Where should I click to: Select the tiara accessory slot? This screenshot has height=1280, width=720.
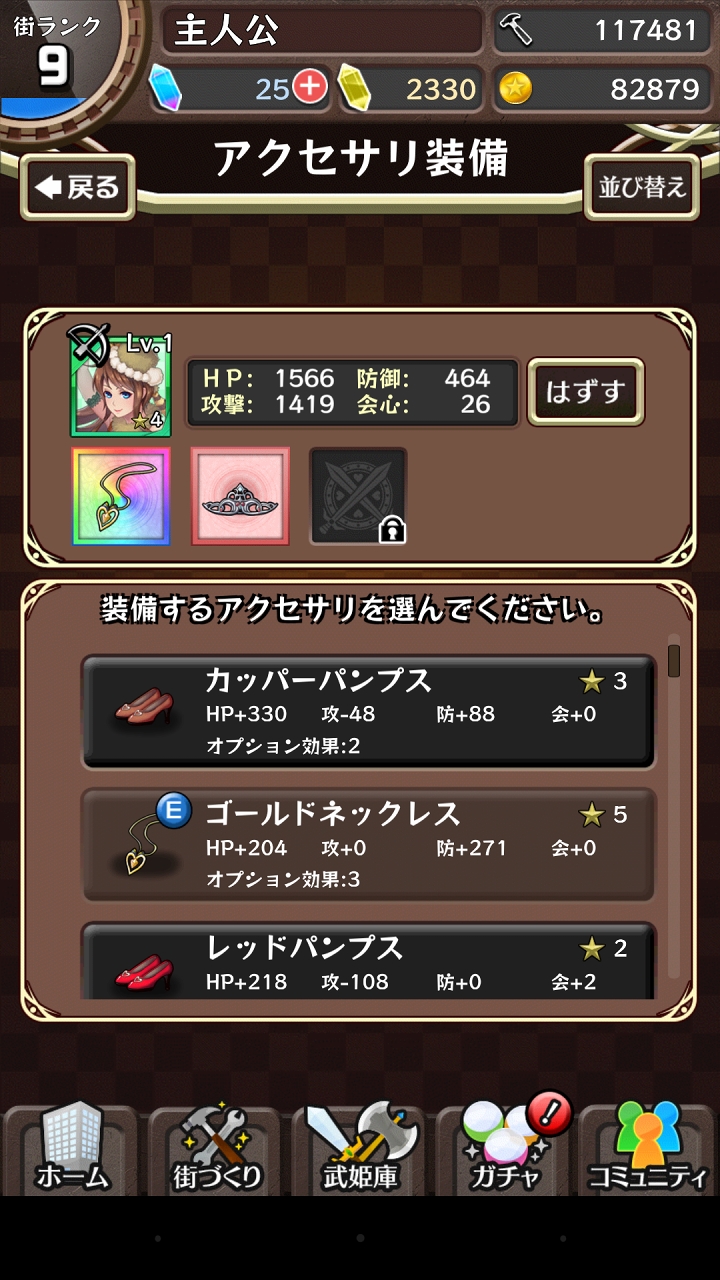pos(240,496)
